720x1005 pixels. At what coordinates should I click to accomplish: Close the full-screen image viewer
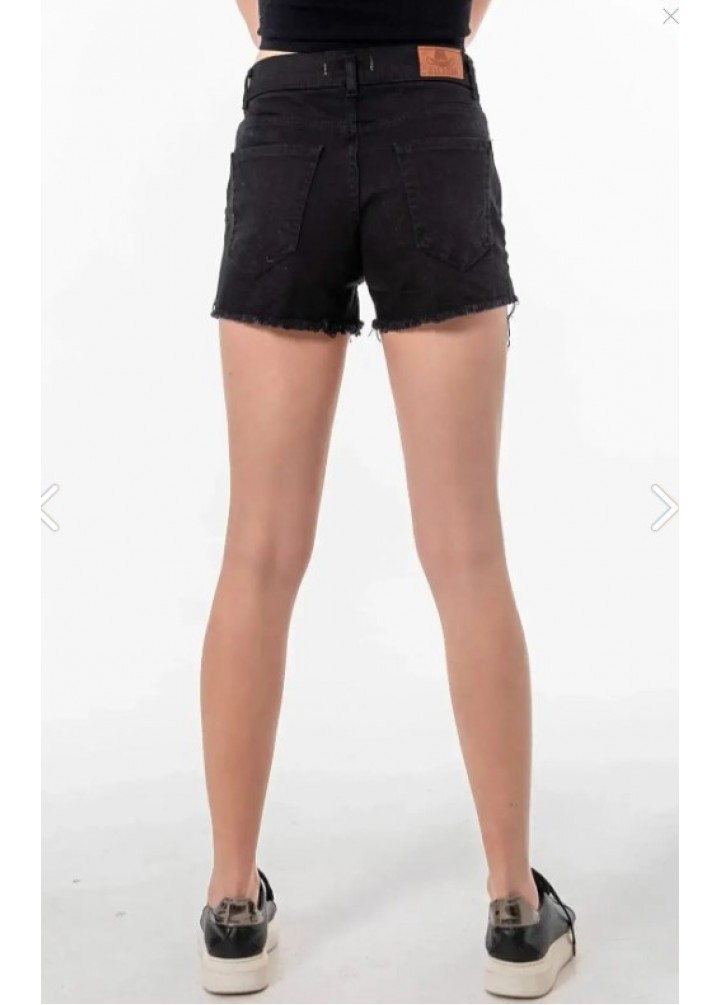(670, 16)
